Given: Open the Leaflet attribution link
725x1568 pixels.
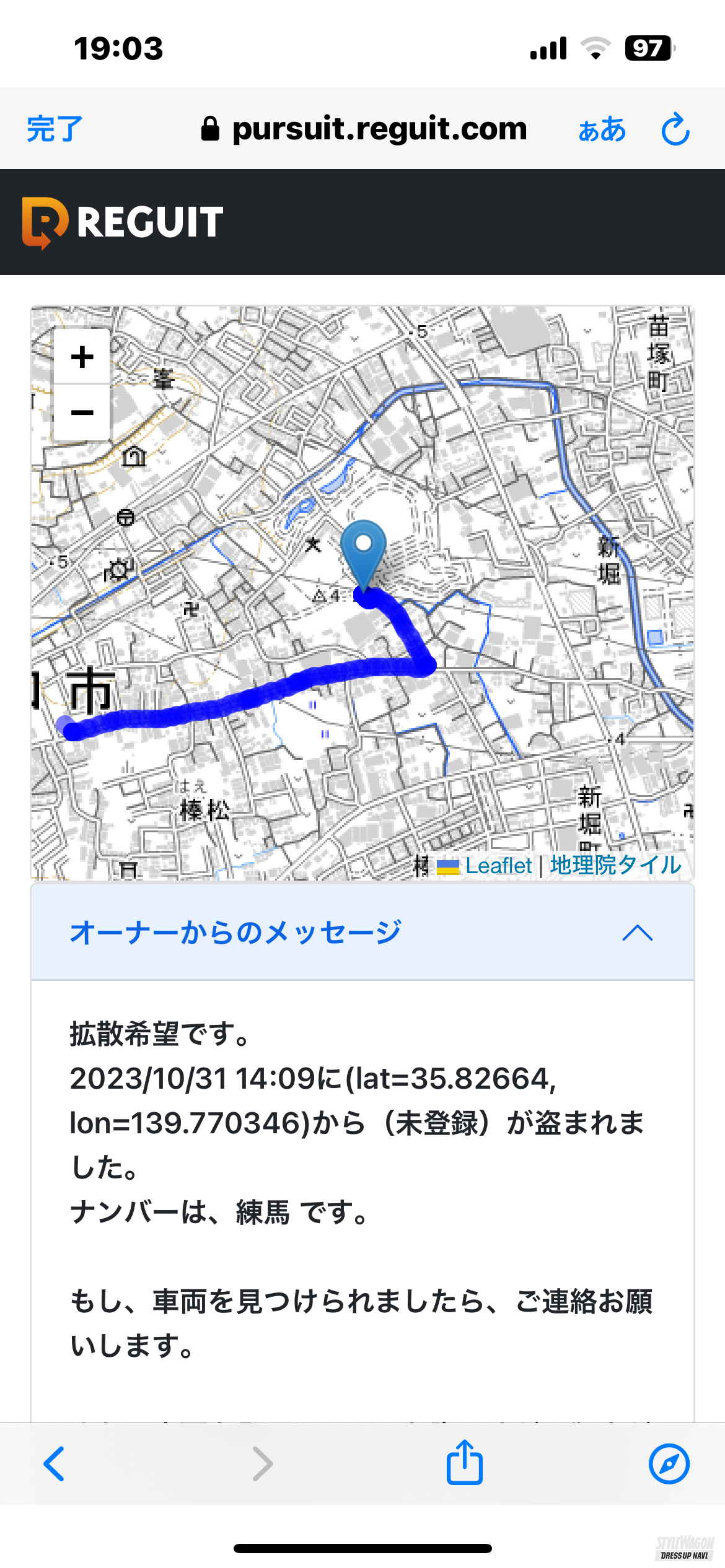Looking at the screenshot, I should pos(498,866).
